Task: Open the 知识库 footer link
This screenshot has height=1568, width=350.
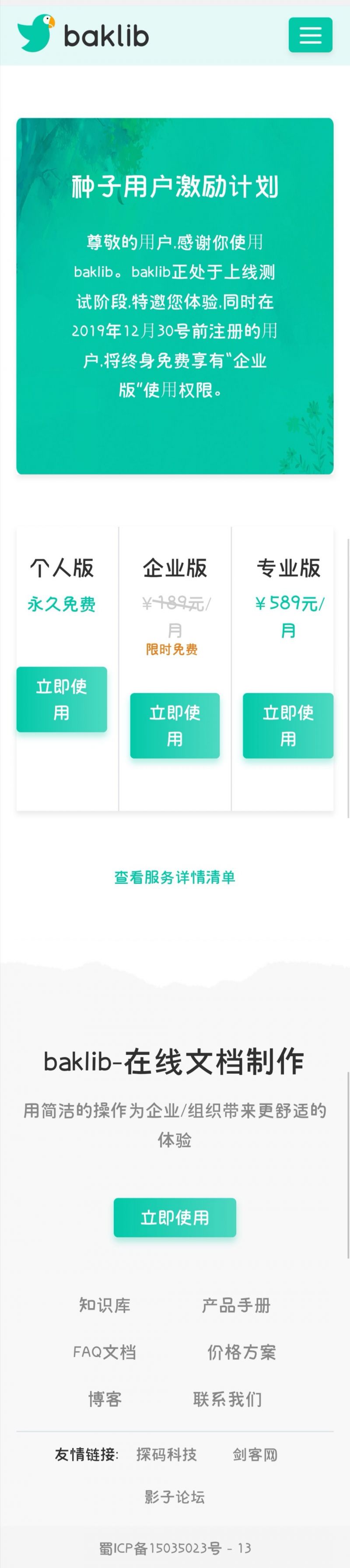Action: click(105, 1305)
